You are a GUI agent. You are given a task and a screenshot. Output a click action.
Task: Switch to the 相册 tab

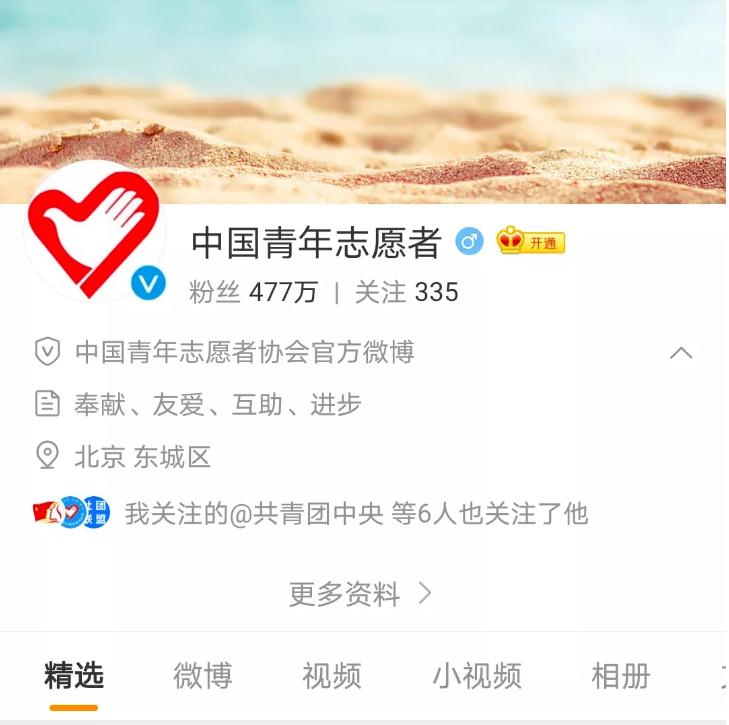coord(620,676)
